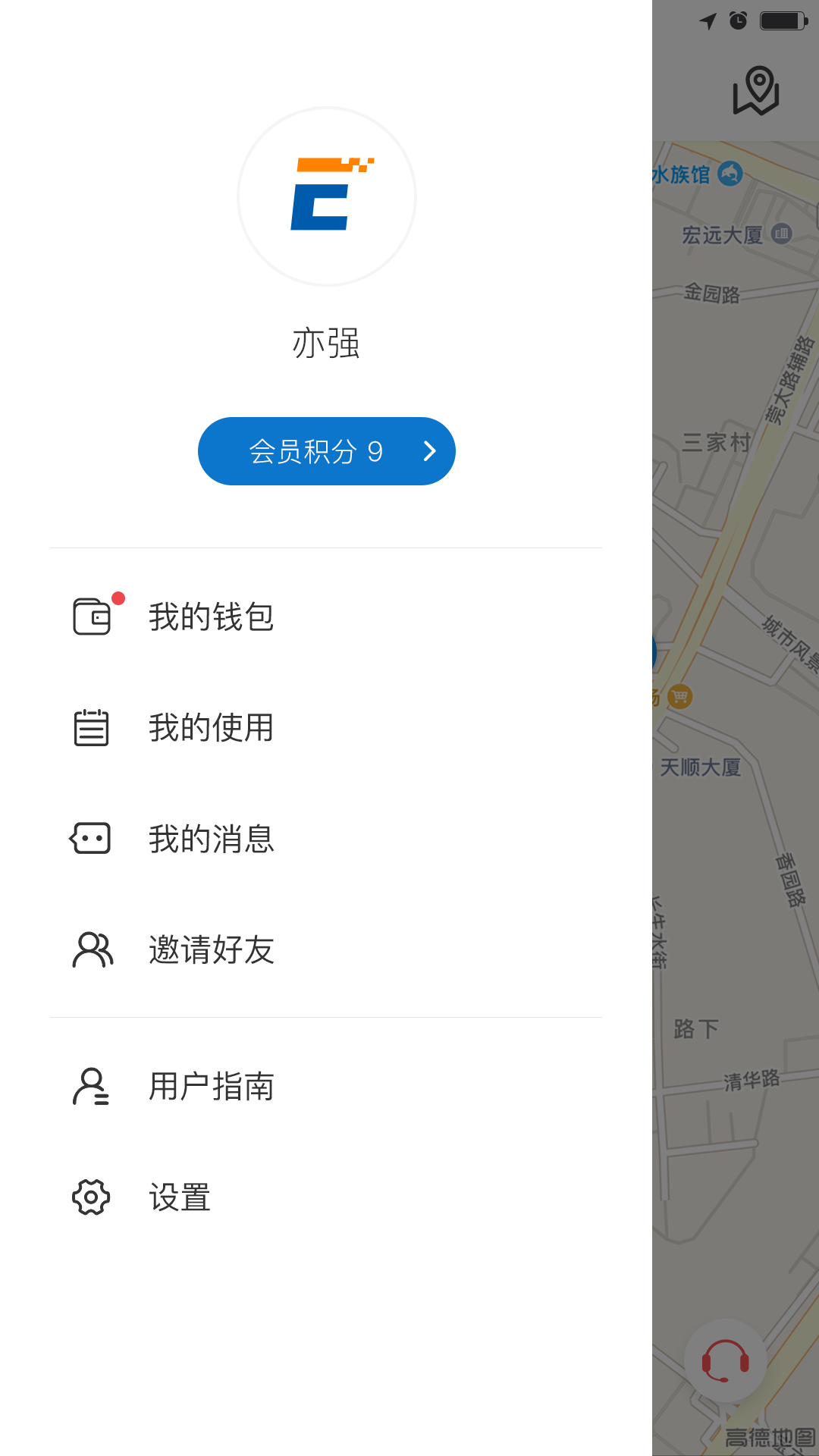Open 设置 settings
The height and width of the screenshot is (1456, 819).
click(179, 1197)
